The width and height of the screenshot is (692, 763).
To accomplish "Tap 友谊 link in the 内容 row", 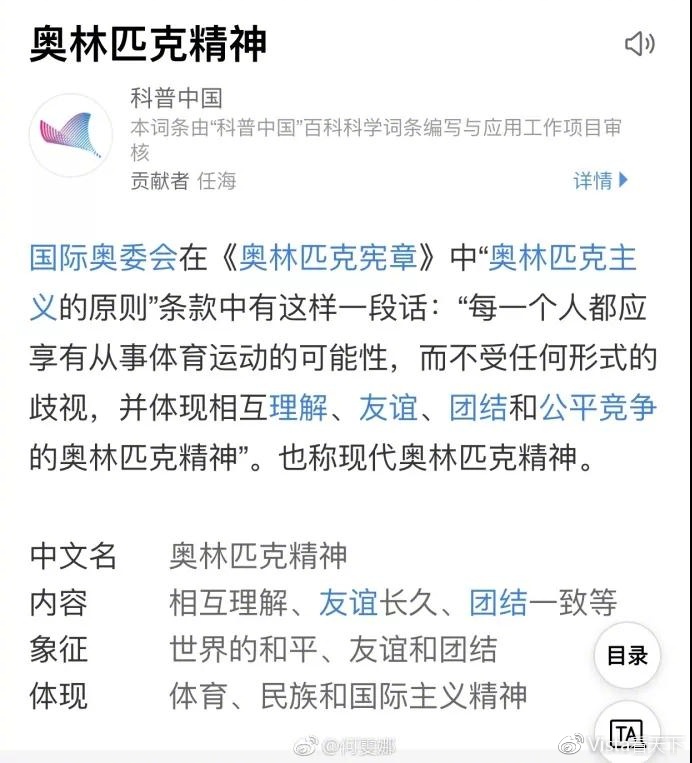I will 348,603.
